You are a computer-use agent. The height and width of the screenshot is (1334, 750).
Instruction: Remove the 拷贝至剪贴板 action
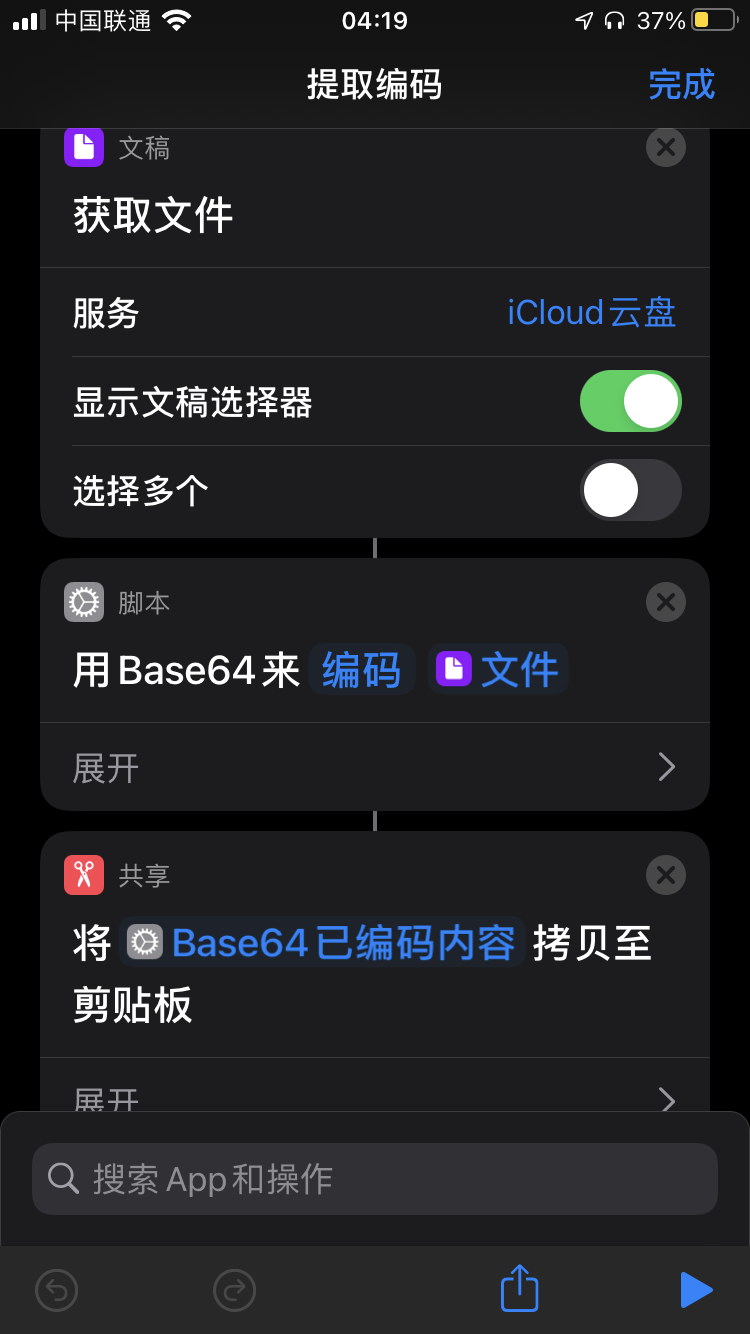[x=666, y=875]
